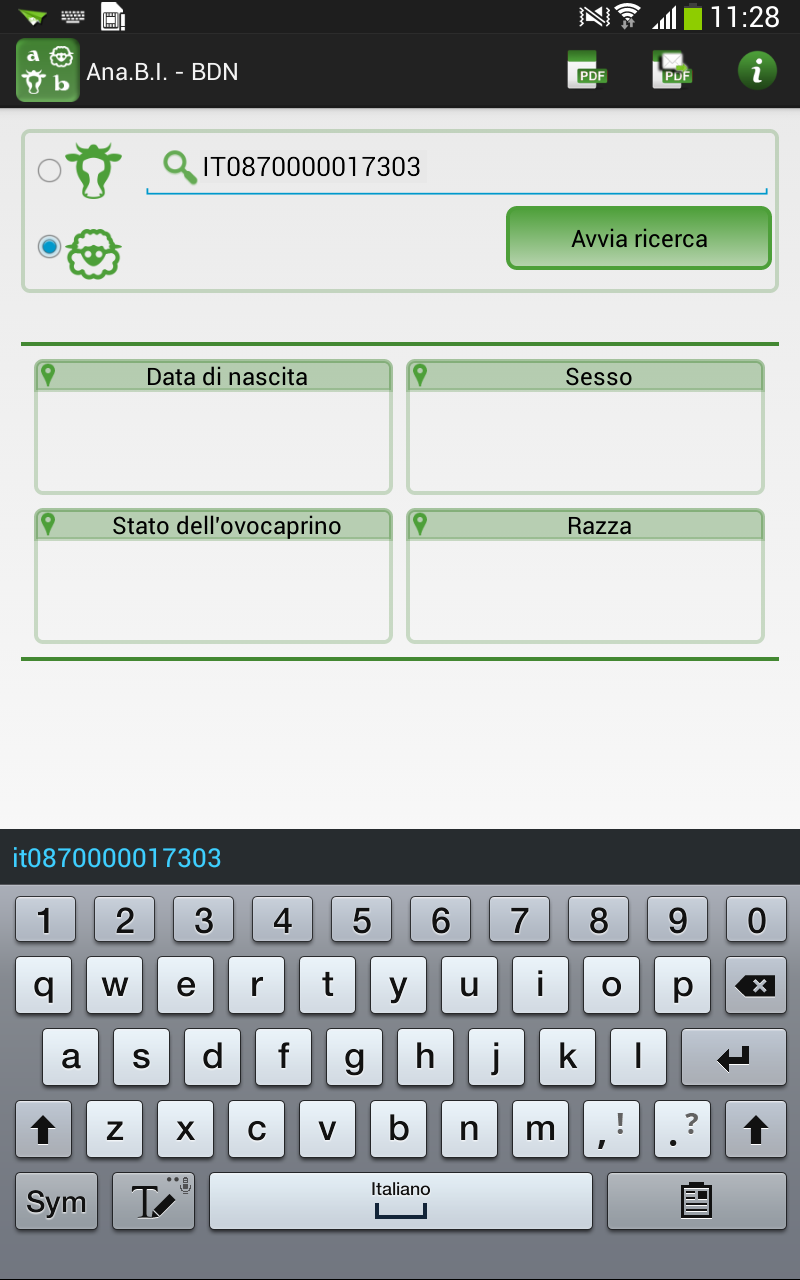The width and height of the screenshot is (800, 1280).
Task: Open the info icon
Action: point(757,71)
